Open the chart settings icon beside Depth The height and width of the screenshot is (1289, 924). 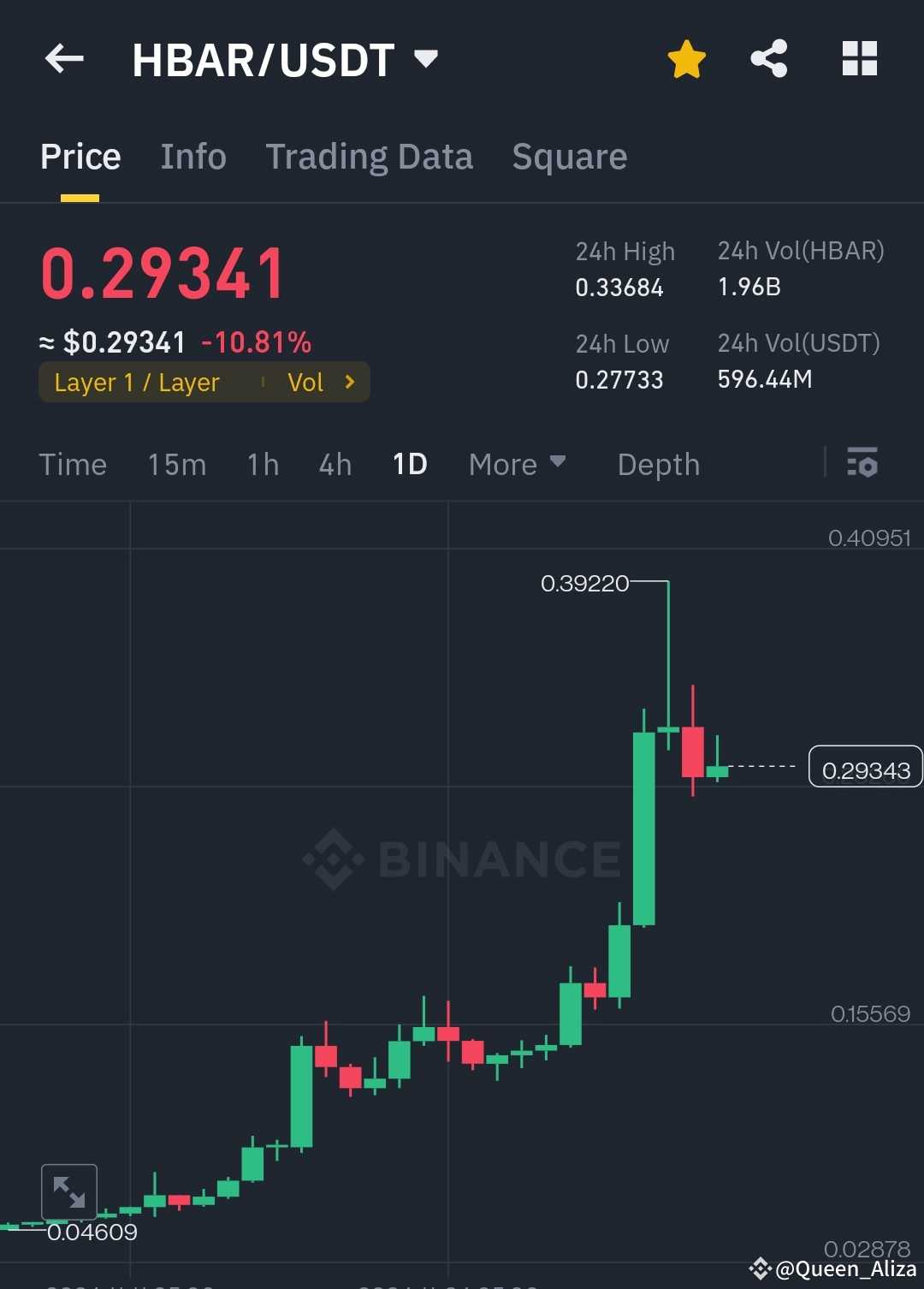coord(862,464)
